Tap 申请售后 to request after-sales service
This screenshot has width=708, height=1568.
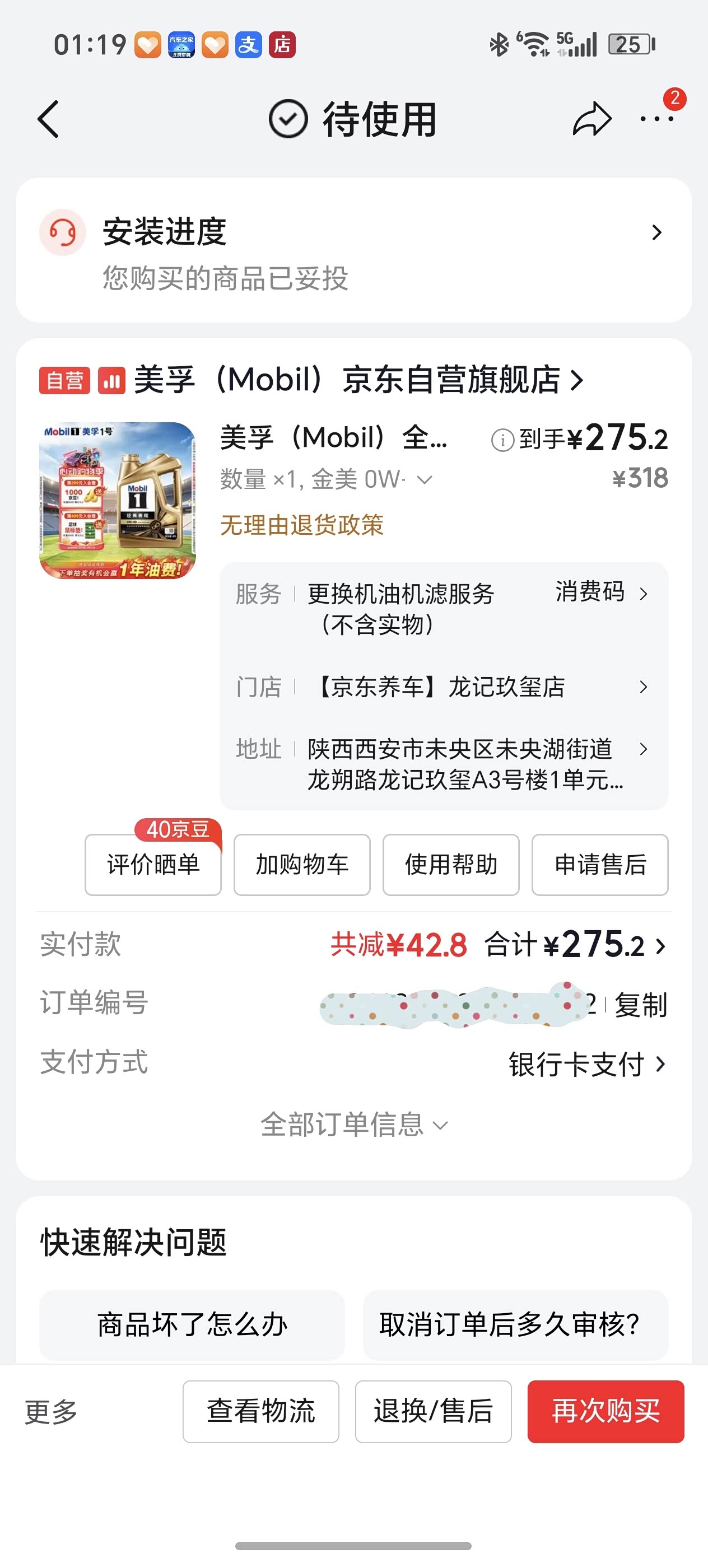[600, 864]
